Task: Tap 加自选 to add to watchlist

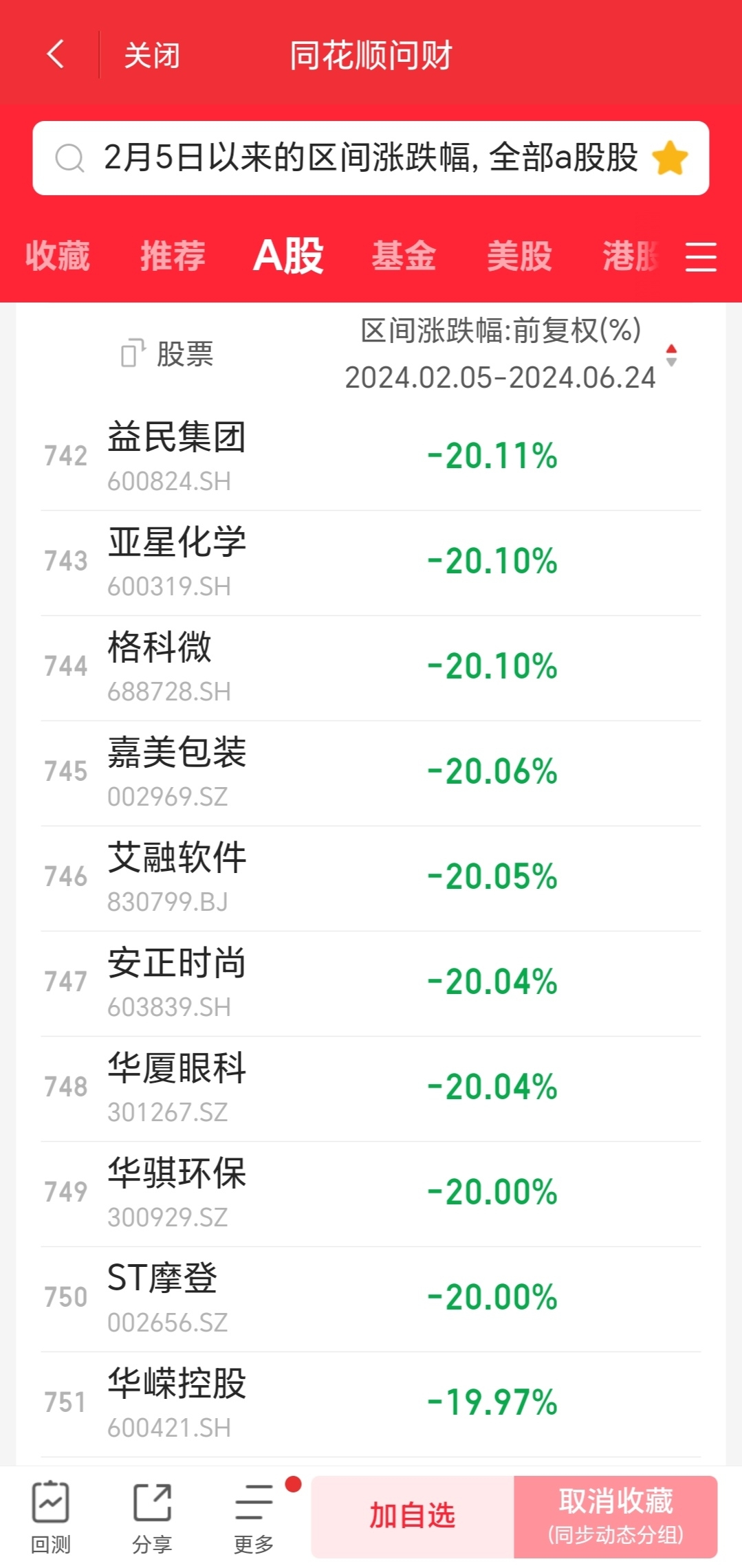Action: click(x=412, y=1516)
